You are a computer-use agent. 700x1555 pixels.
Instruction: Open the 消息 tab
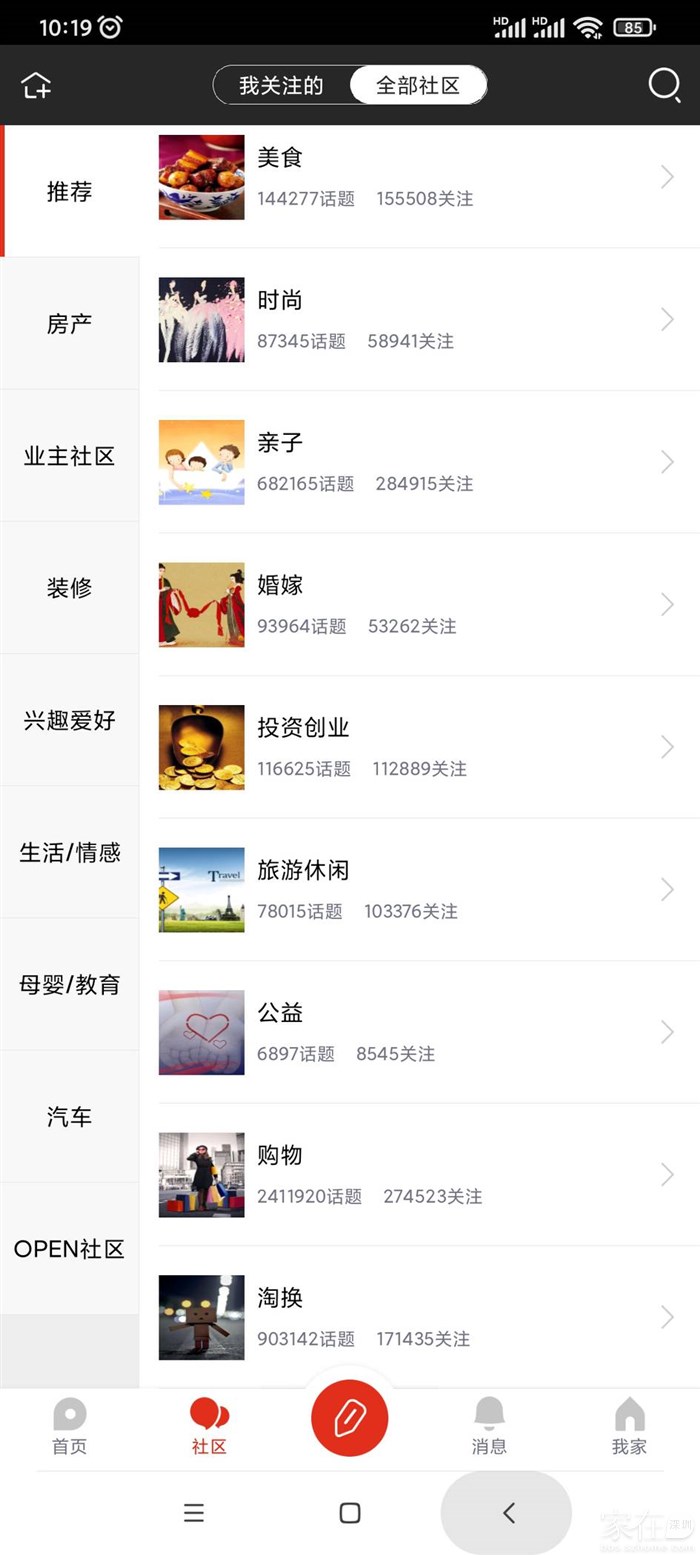click(x=489, y=1426)
